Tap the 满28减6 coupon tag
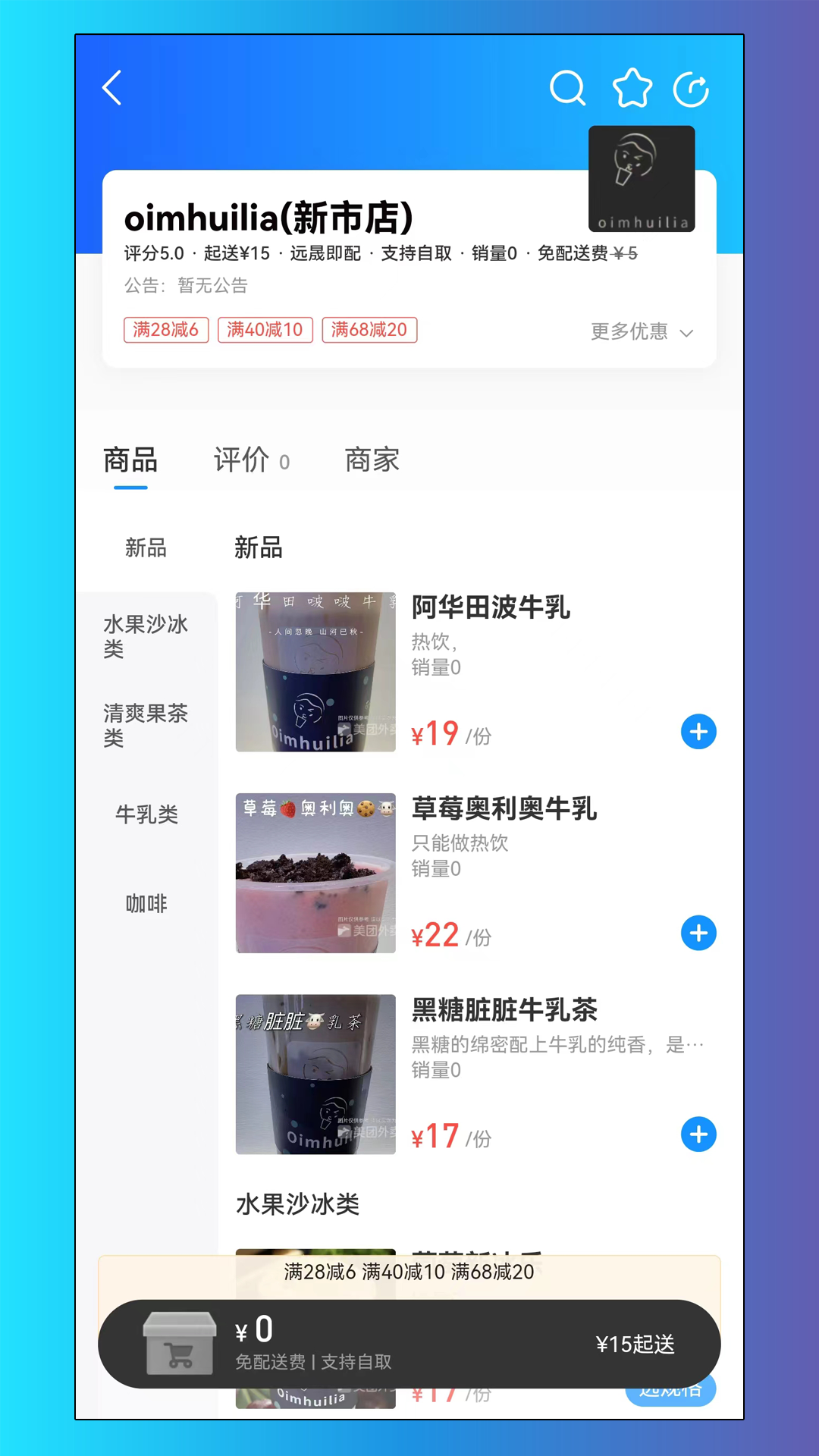 pos(166,330)
